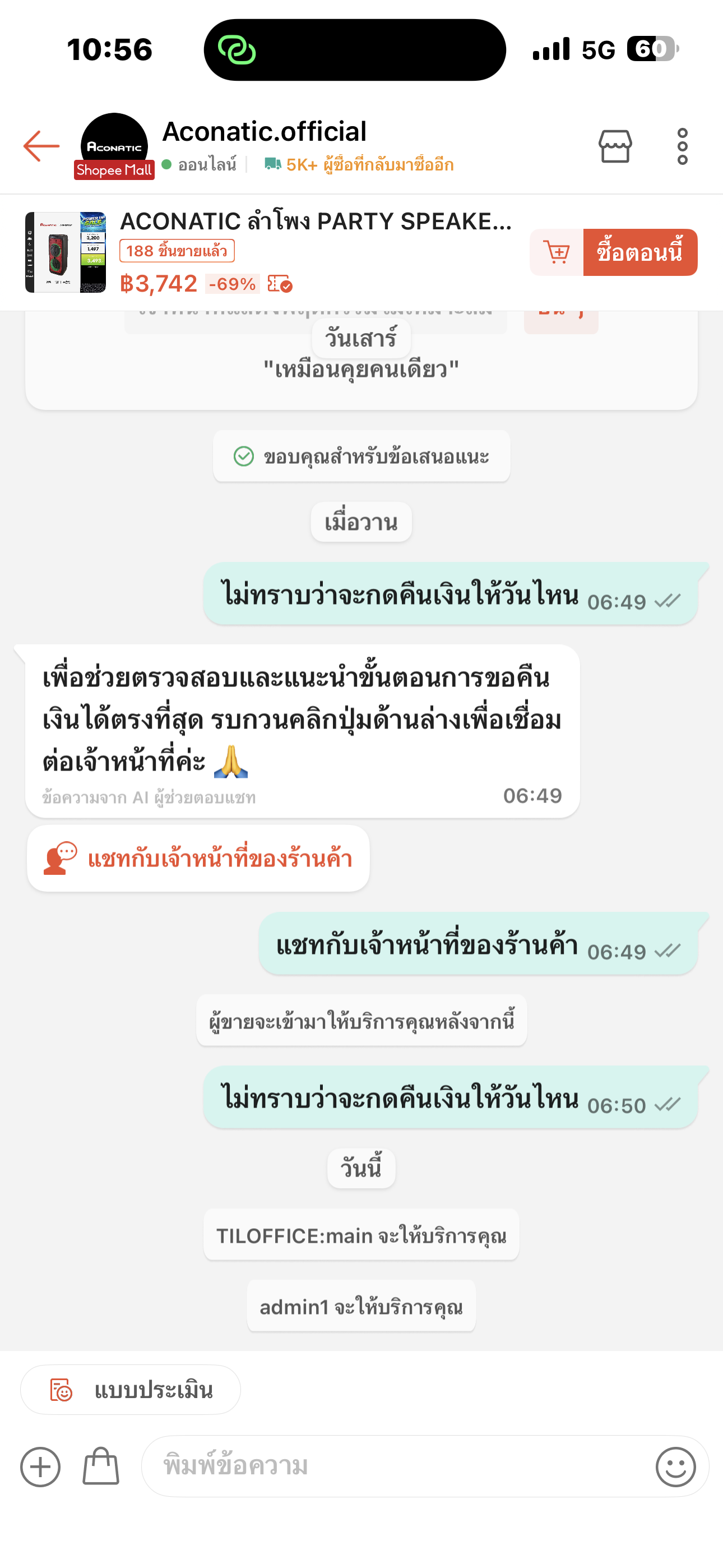723x1568 pixels.
Task: Open the three-dot overflow menu
Action: 682,146
